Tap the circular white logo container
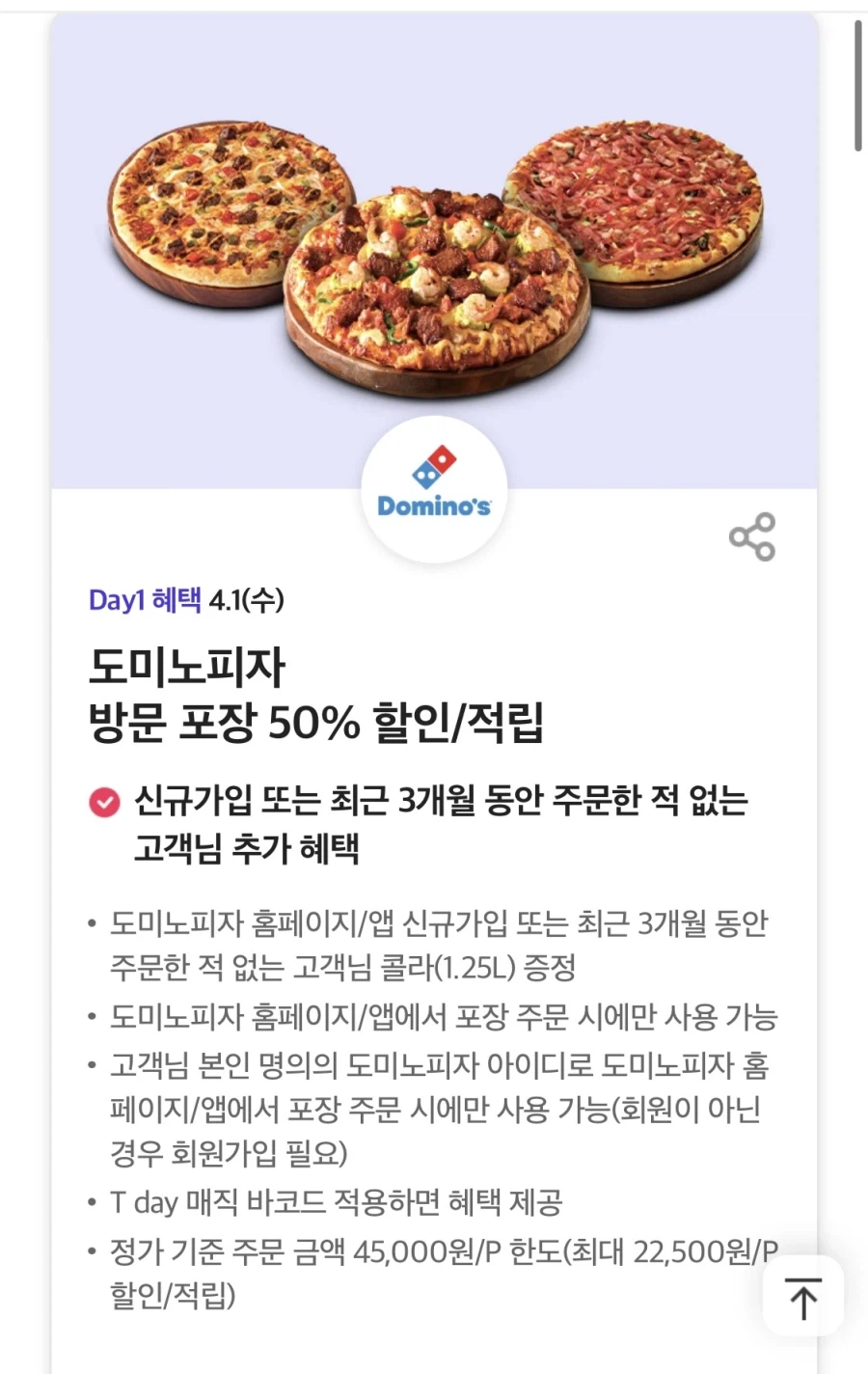This screenshot has width=868, height=1374. [434, 488]
